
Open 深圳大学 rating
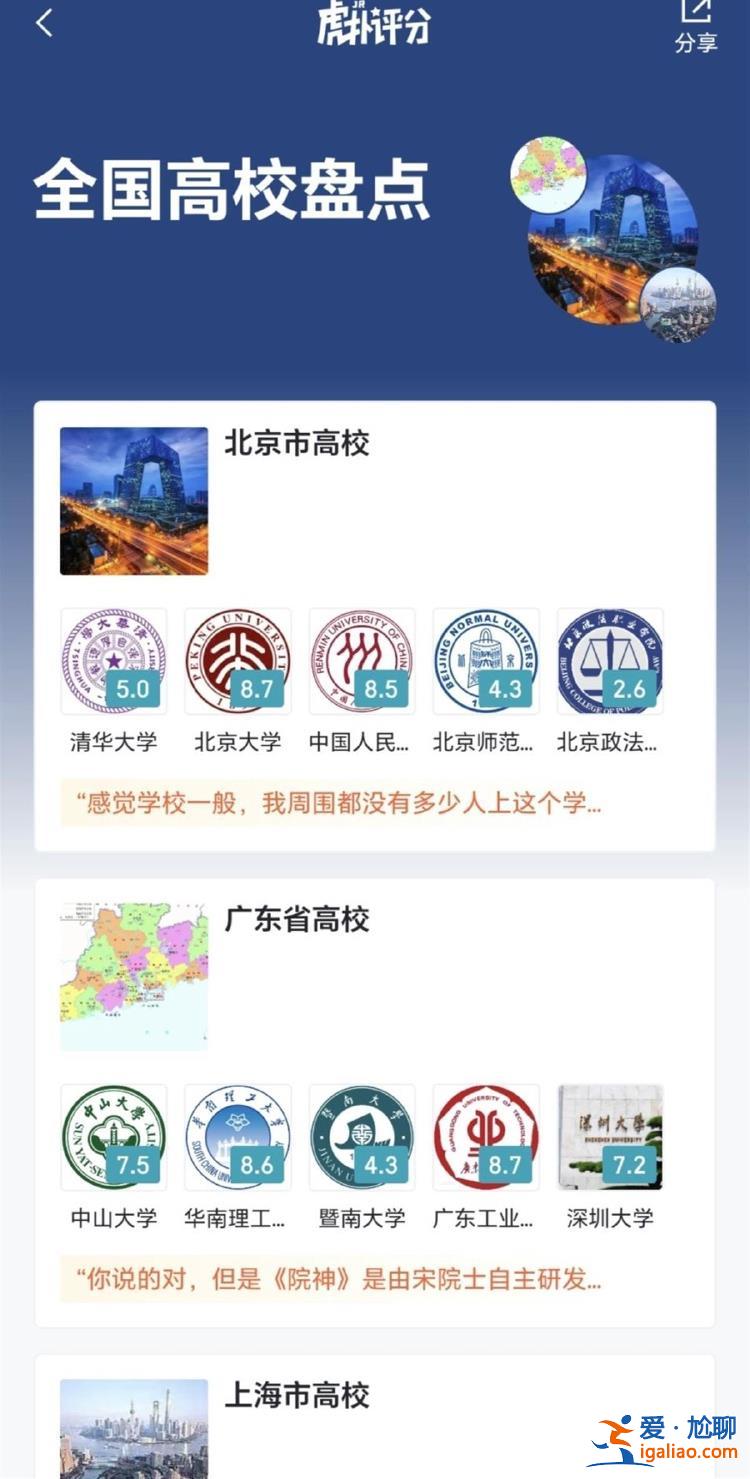coord(610,1158)
